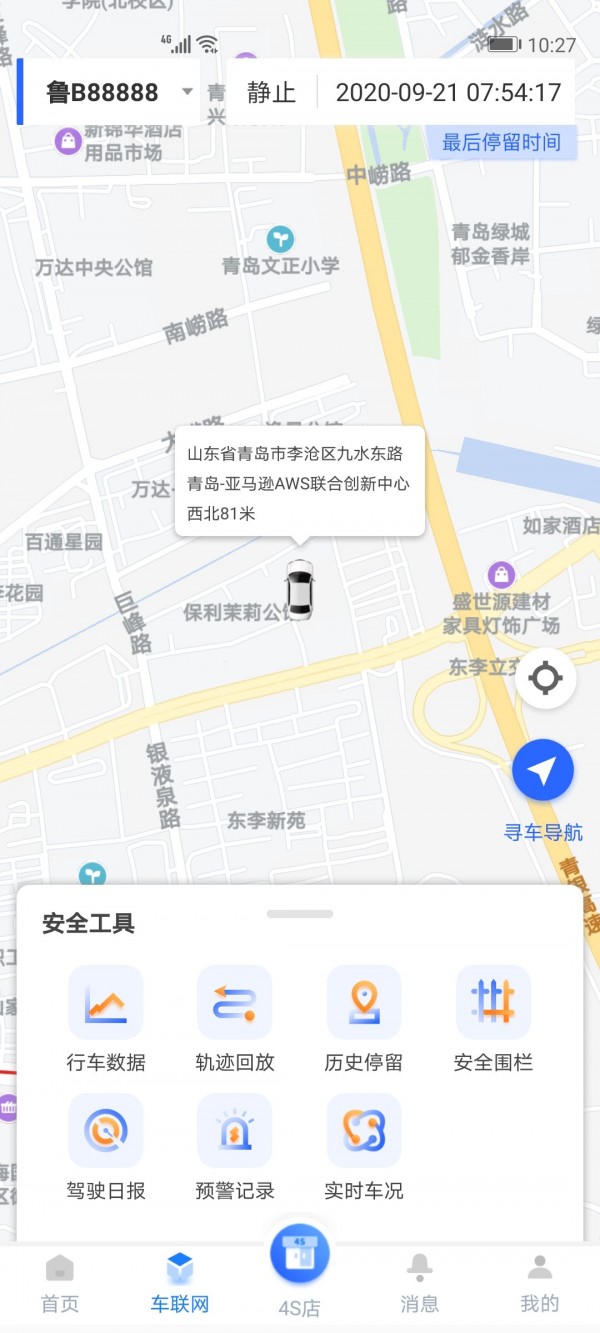Start 寻车导航 navigation to the car

[542, 771]
